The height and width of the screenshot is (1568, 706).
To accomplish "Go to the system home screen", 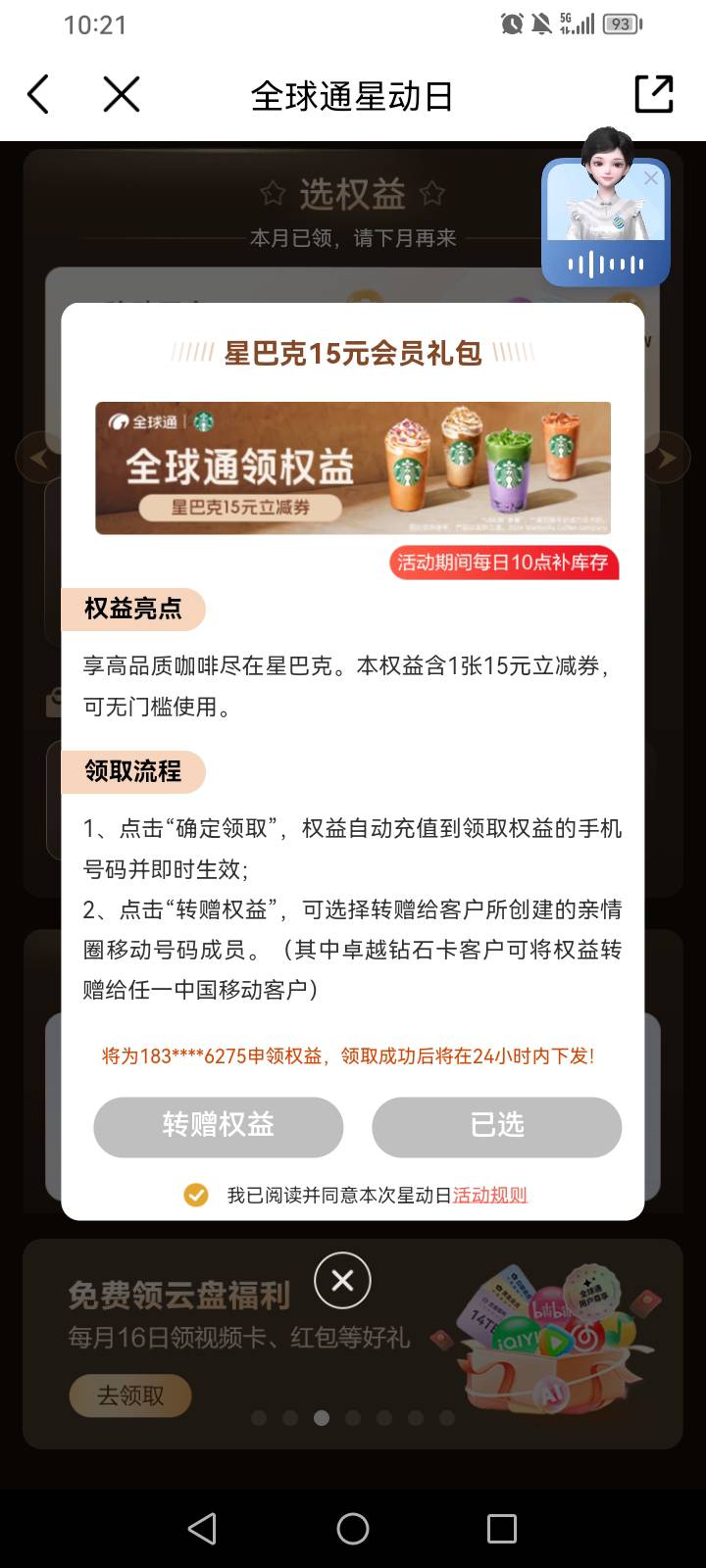I will coord(353,1529).
